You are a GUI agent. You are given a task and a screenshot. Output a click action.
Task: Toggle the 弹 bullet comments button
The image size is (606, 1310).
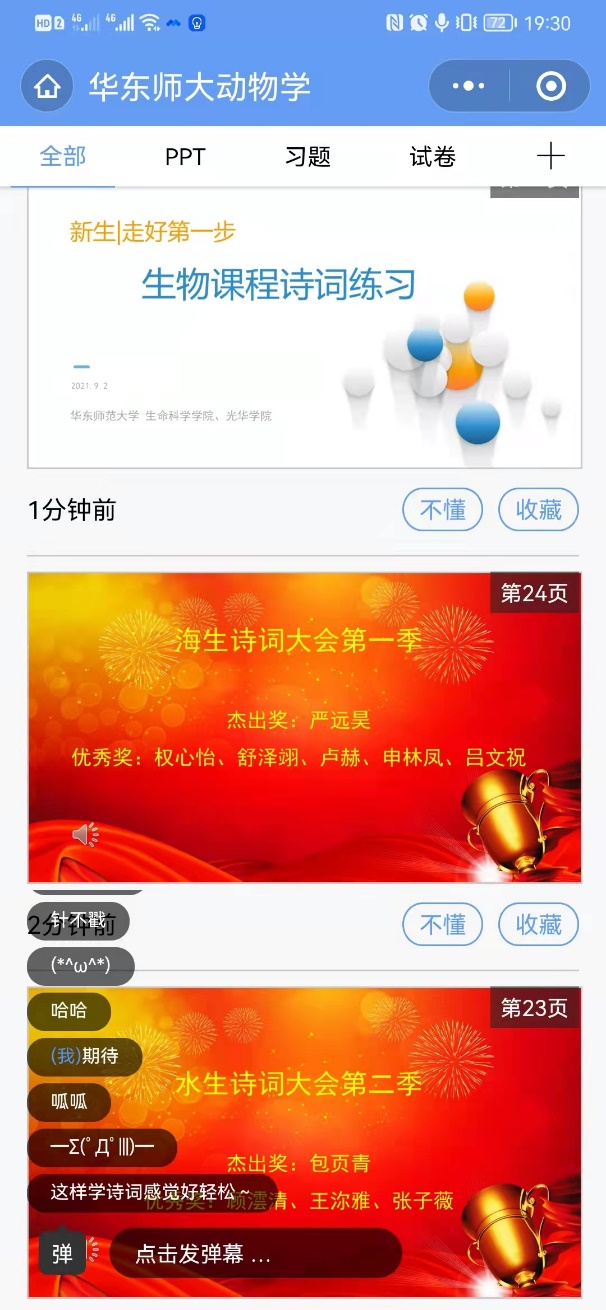pyautogui.click(x=62, y=1254)
